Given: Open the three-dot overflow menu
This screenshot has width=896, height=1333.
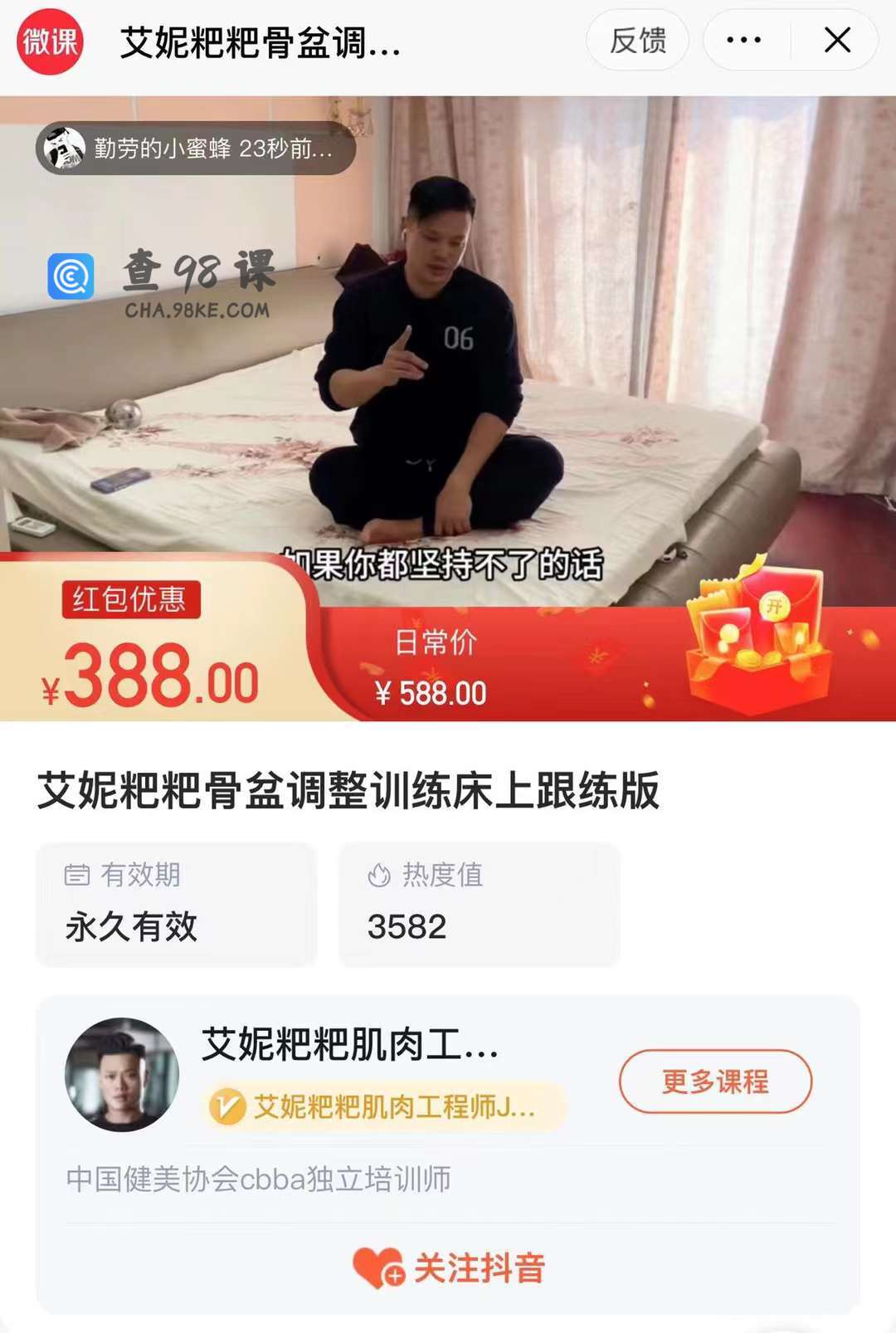Looking at the screenshot, I should 743,40.
